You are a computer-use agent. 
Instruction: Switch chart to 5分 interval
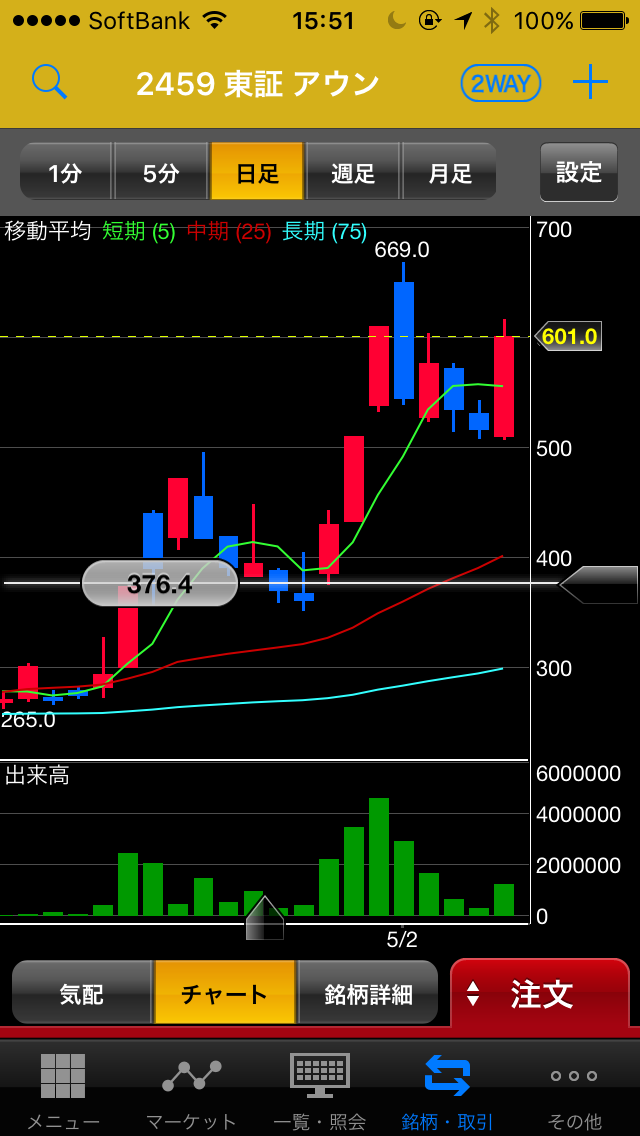pos(161,172)
